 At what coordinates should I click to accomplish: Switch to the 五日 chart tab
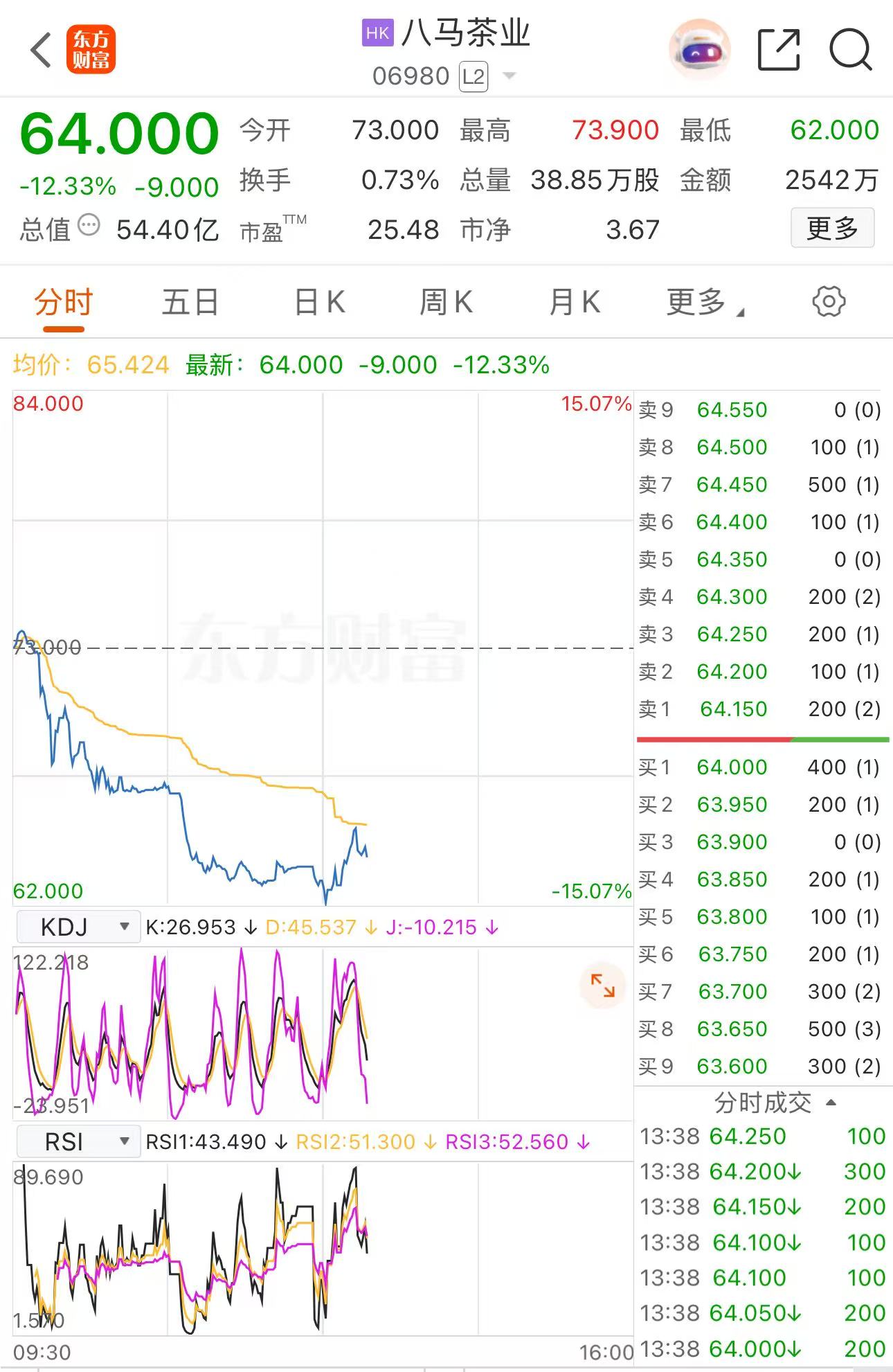190,303
